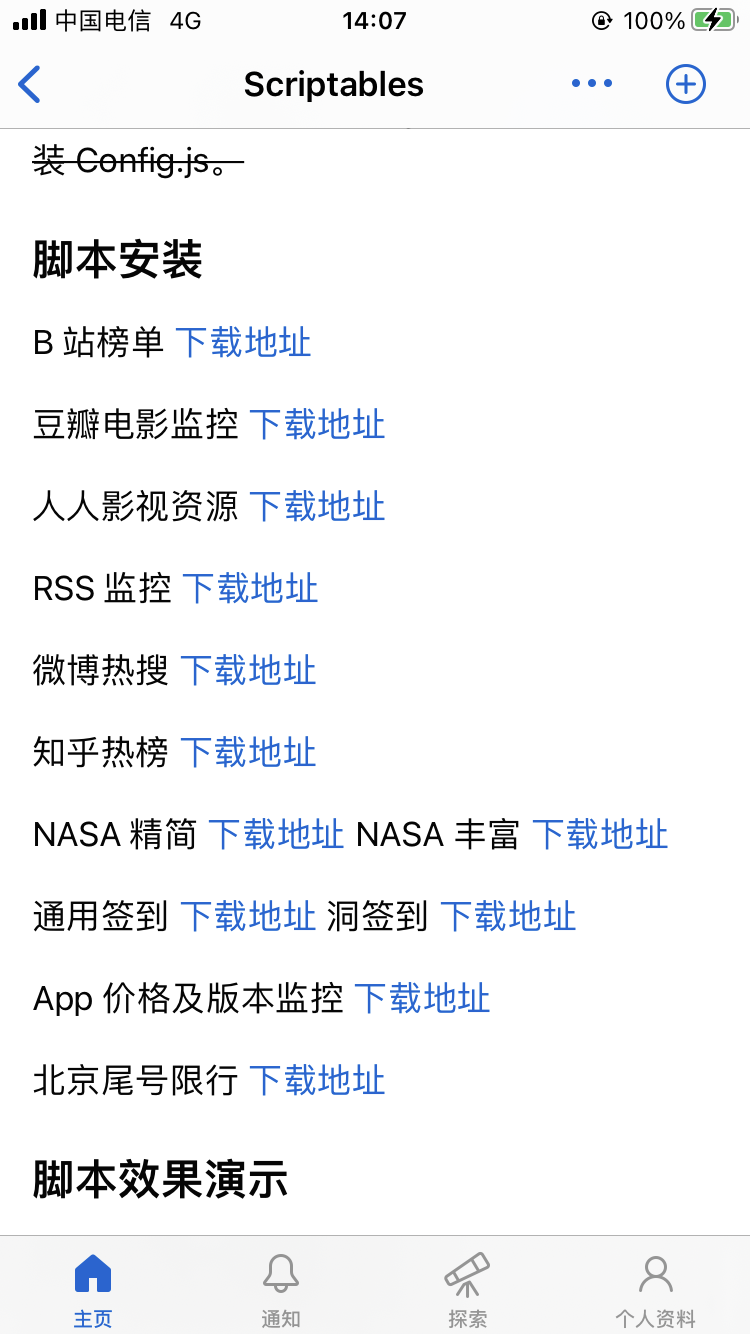The height and width of the screenshot is (1334, 750).
Task: Switch to the 通知 tab
Action: [281, 1289]
